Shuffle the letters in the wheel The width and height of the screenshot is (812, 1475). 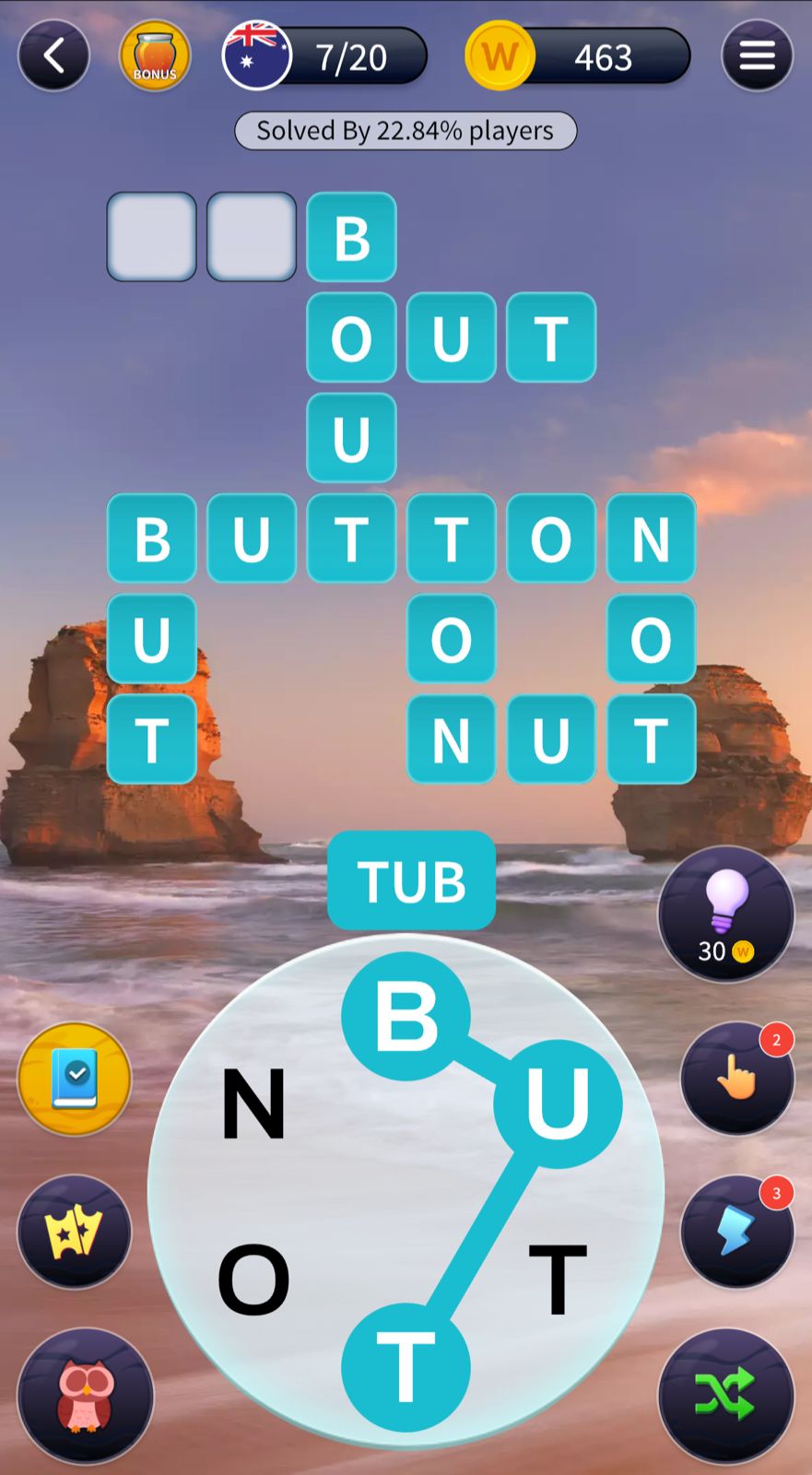point(726,1395)
